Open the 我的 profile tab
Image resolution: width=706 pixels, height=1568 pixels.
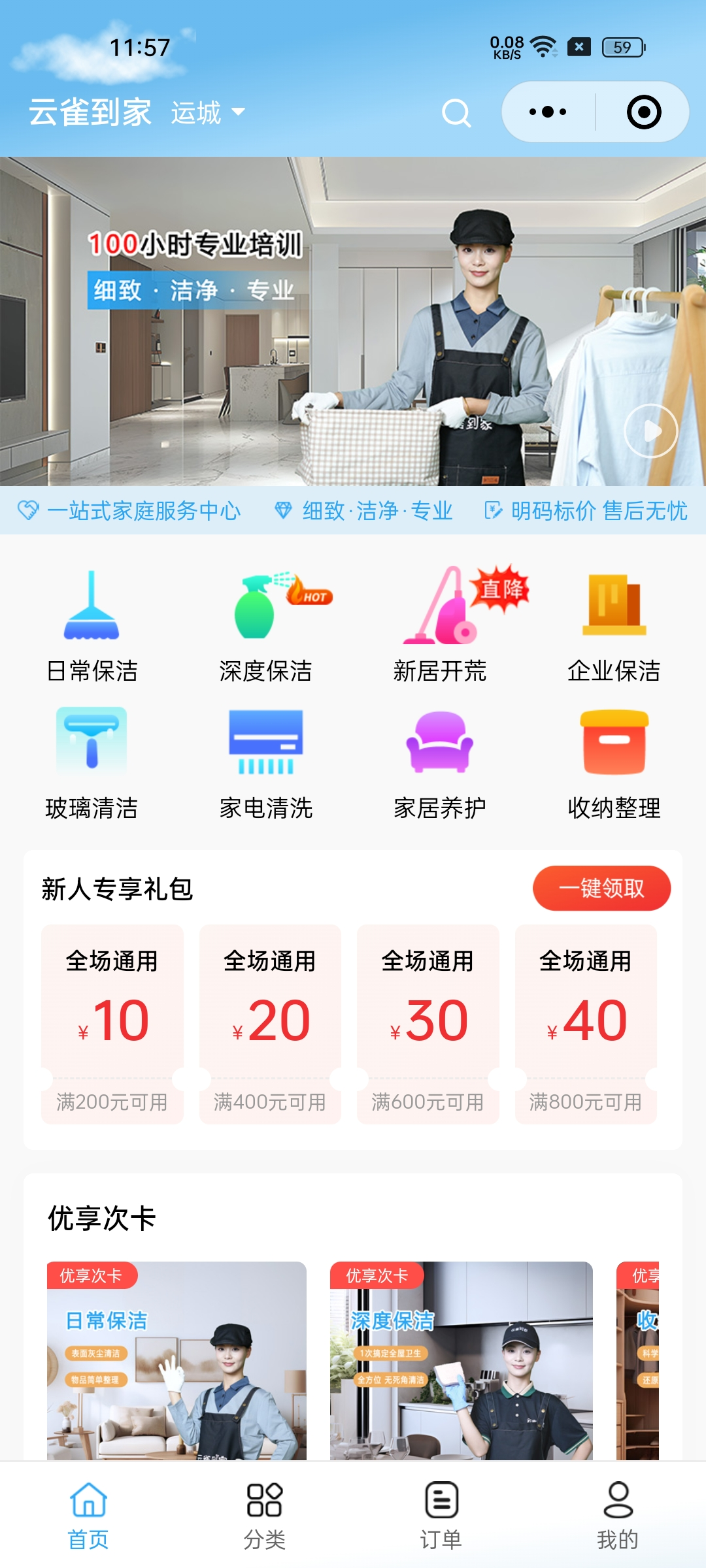tap(617, 1516)
